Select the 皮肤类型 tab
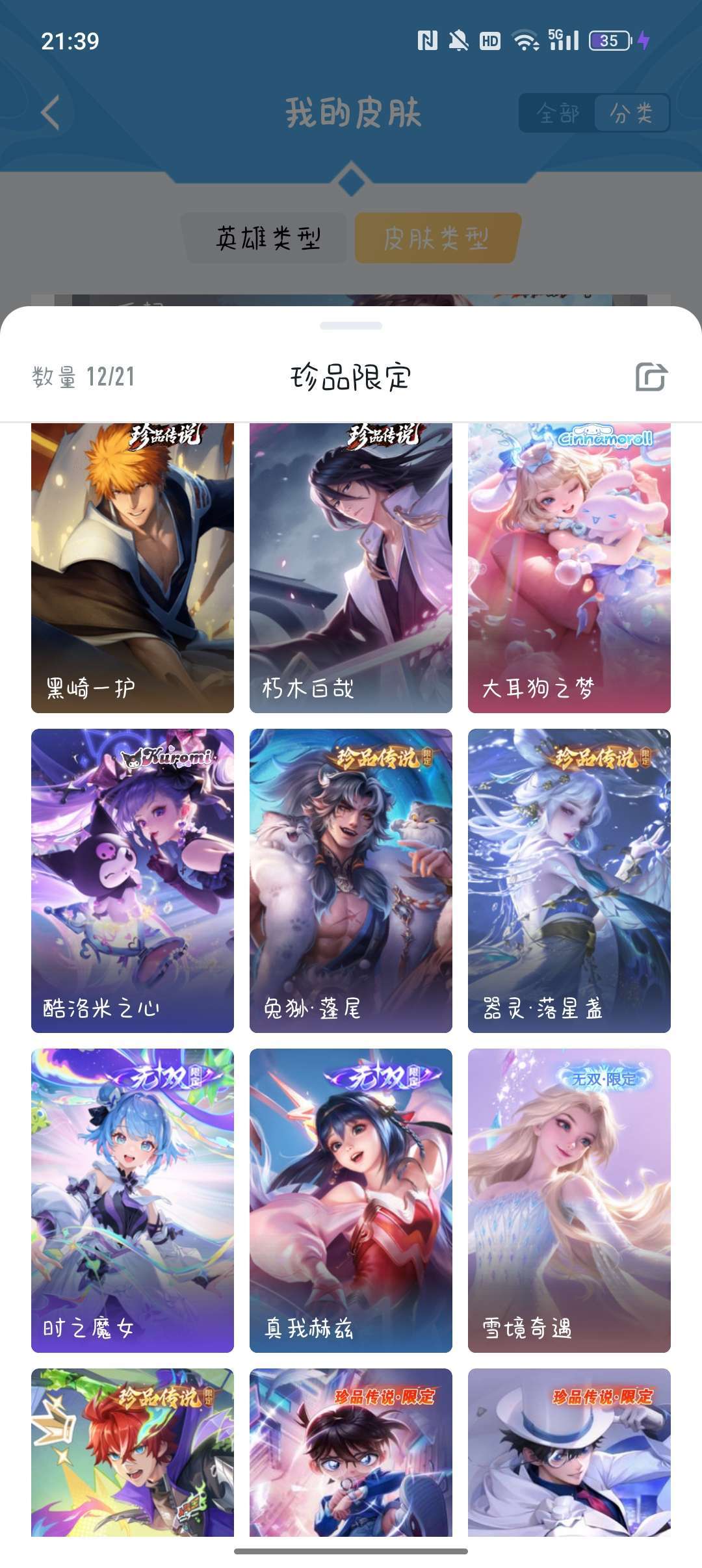Screen dimensions: 702x1568 tap(437, 238)
